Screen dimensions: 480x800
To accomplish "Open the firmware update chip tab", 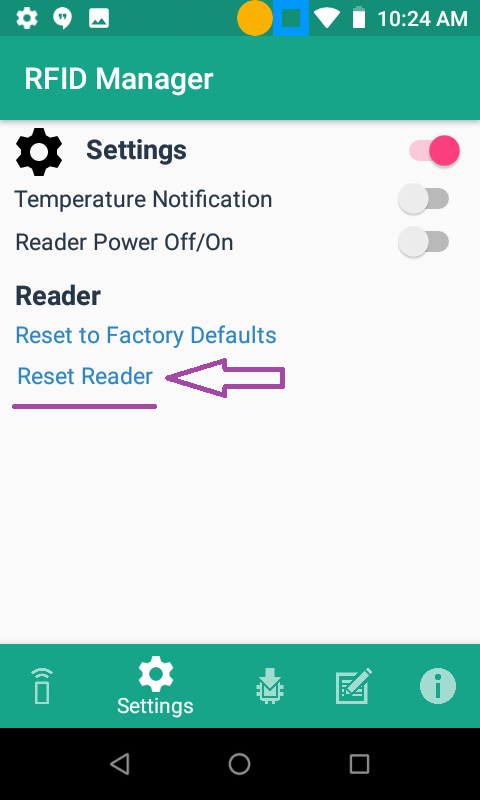I will (x=269, y=686).
